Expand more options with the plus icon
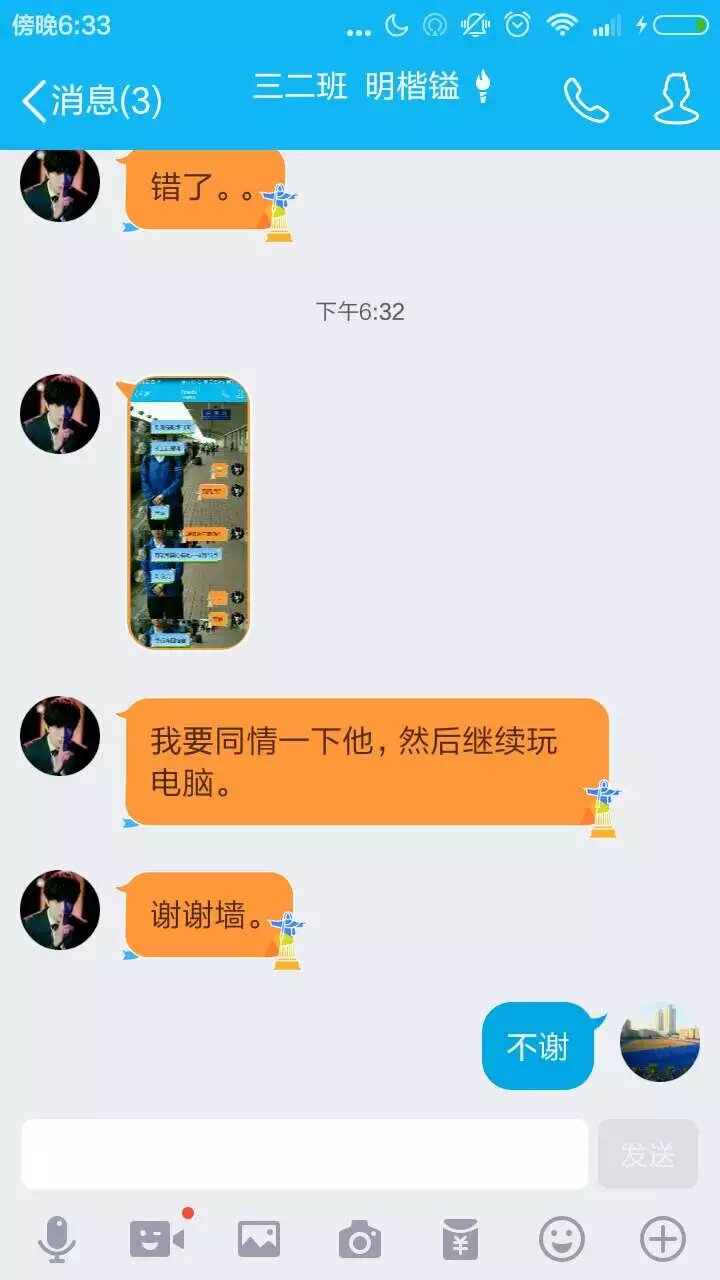This screenshot has height=1280, width=720. tap(663, 1240)
